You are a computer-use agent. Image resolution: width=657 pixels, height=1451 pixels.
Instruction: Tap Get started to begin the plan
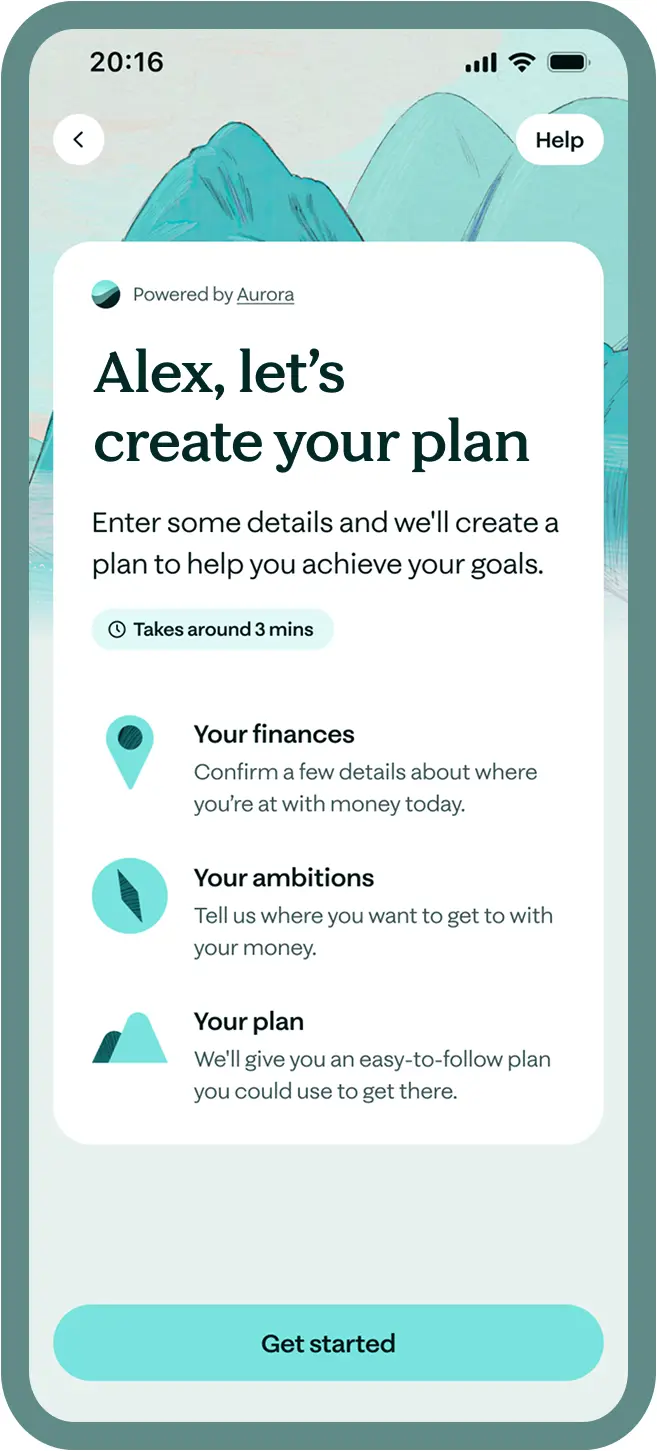tap(328, 1343)
